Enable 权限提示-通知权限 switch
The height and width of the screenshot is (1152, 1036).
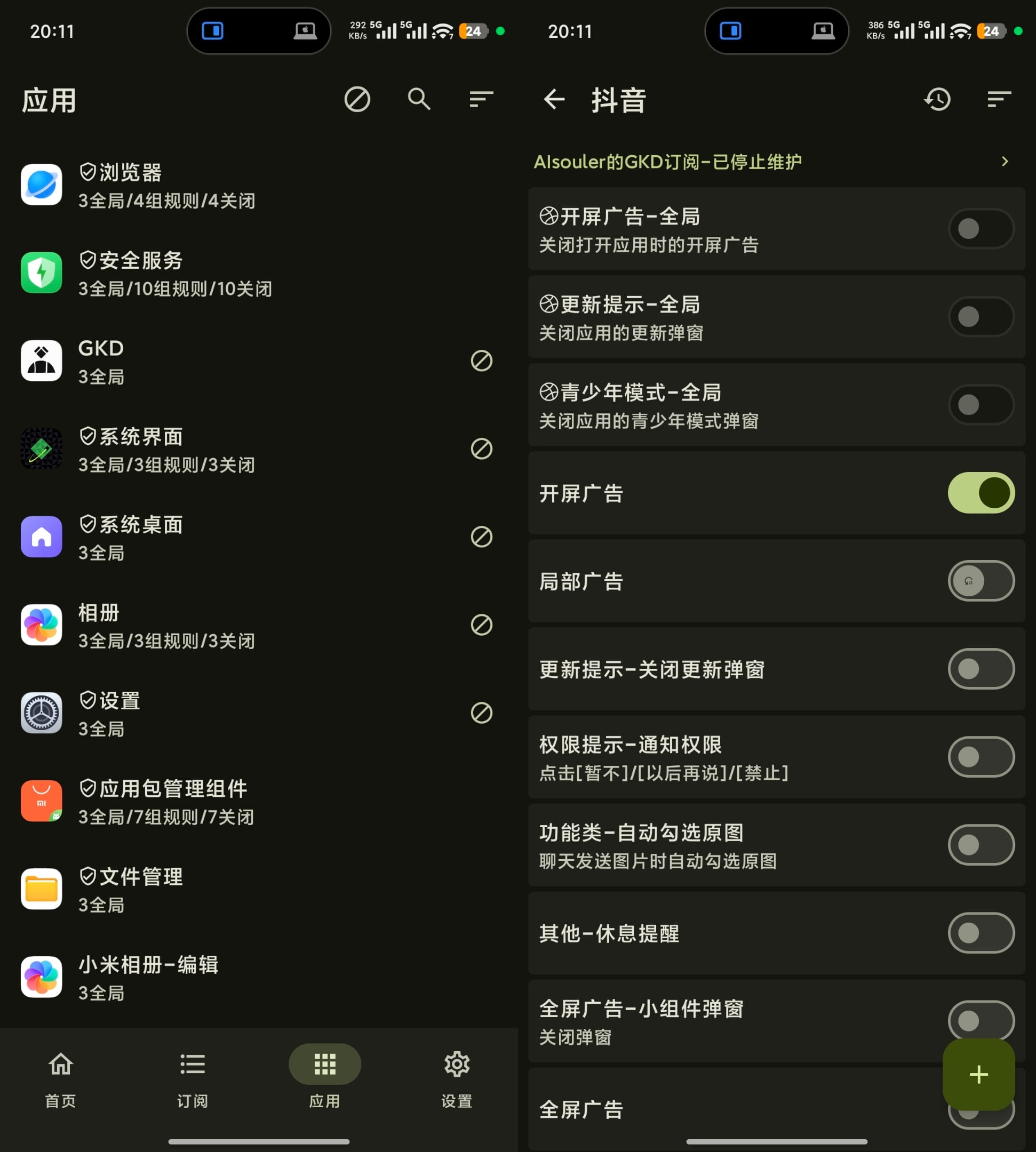coord(981,757)
